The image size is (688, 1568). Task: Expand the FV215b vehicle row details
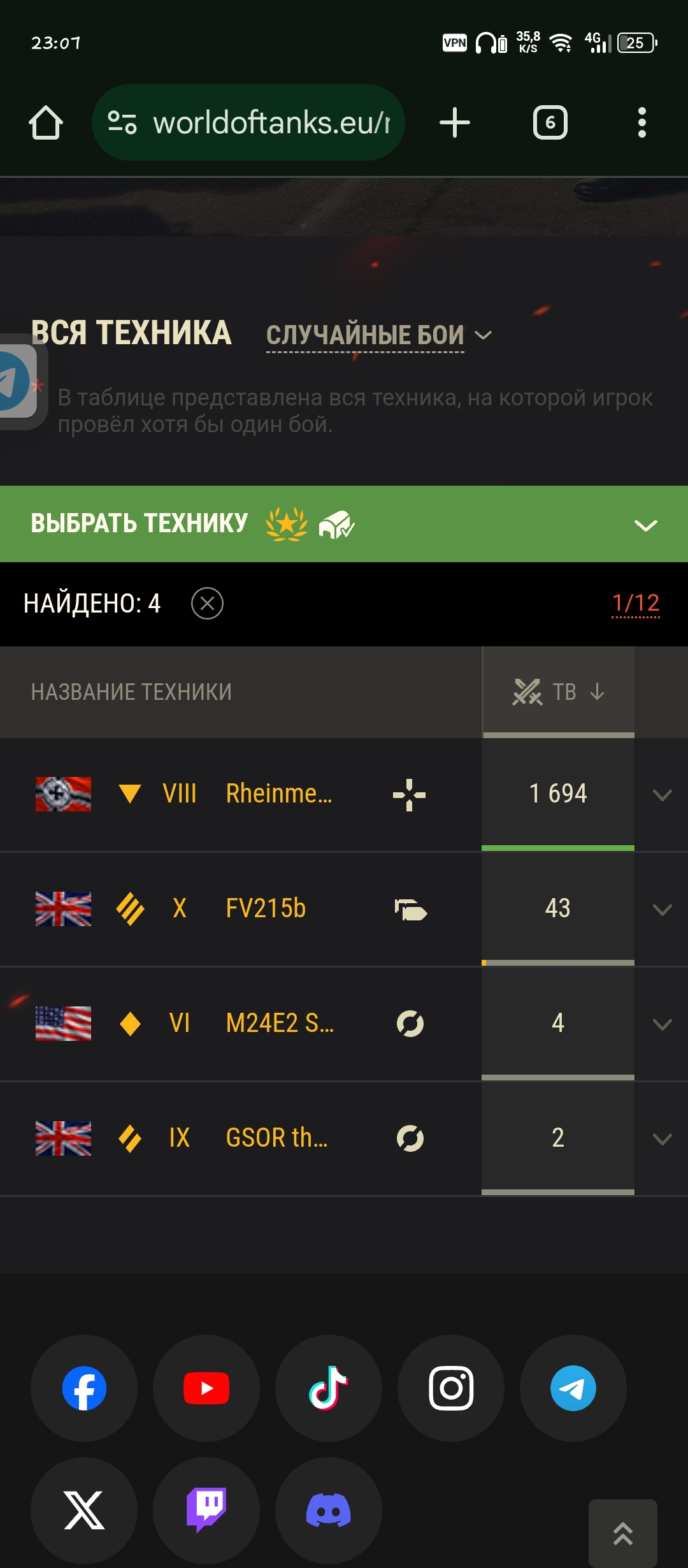(x=663, y=910)
